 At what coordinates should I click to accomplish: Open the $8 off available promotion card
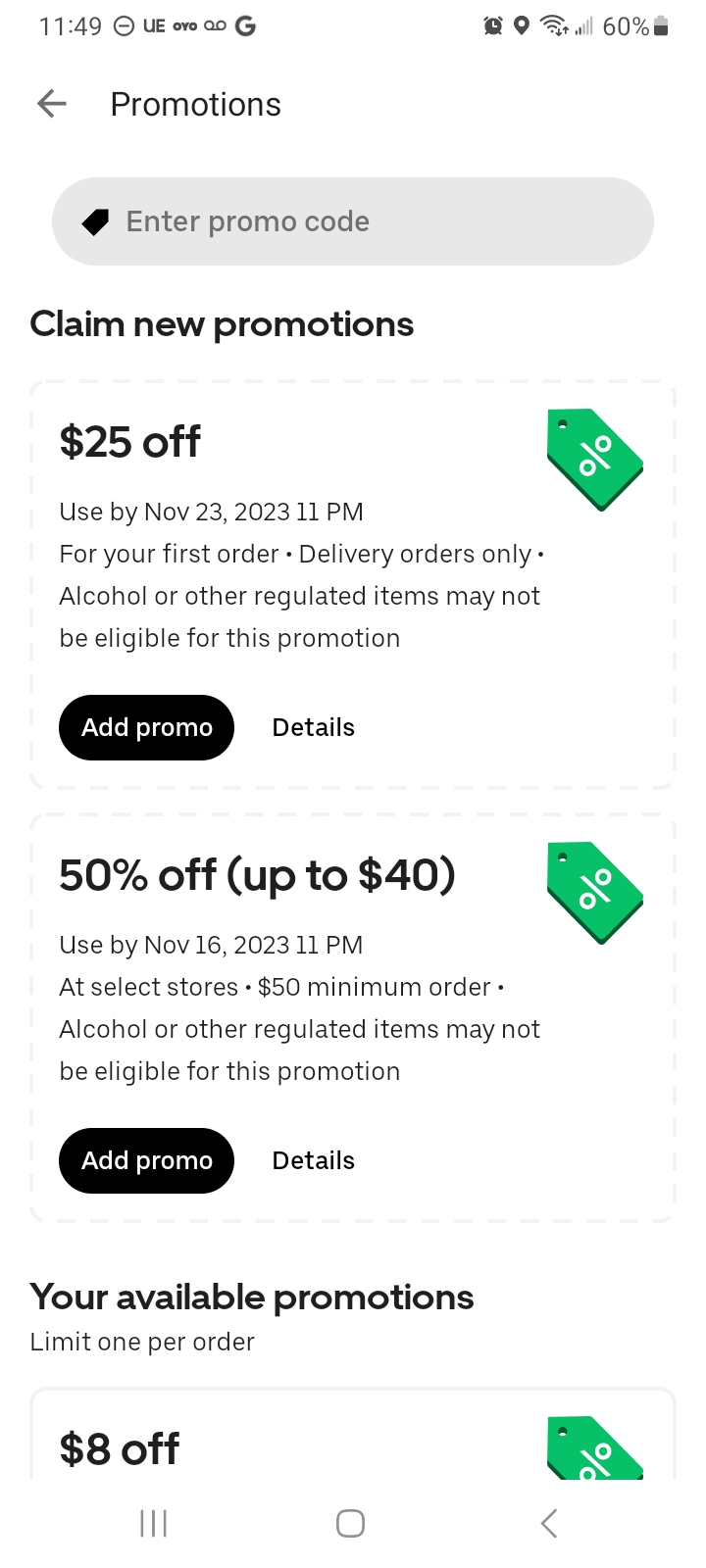pos(353,1434)
